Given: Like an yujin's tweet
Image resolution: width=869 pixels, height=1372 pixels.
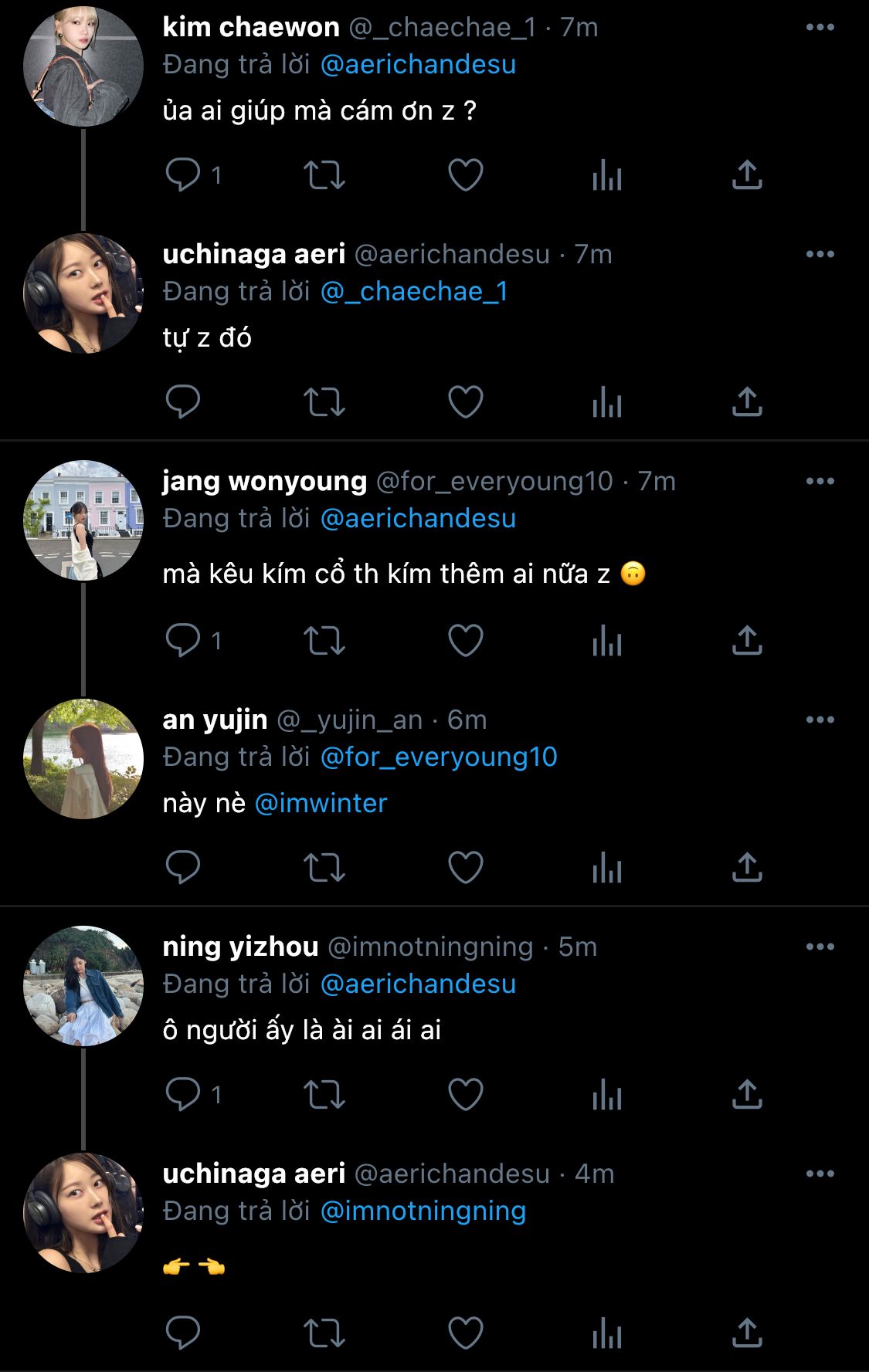Looking at the screenshot, I should [x=465, y=867].
